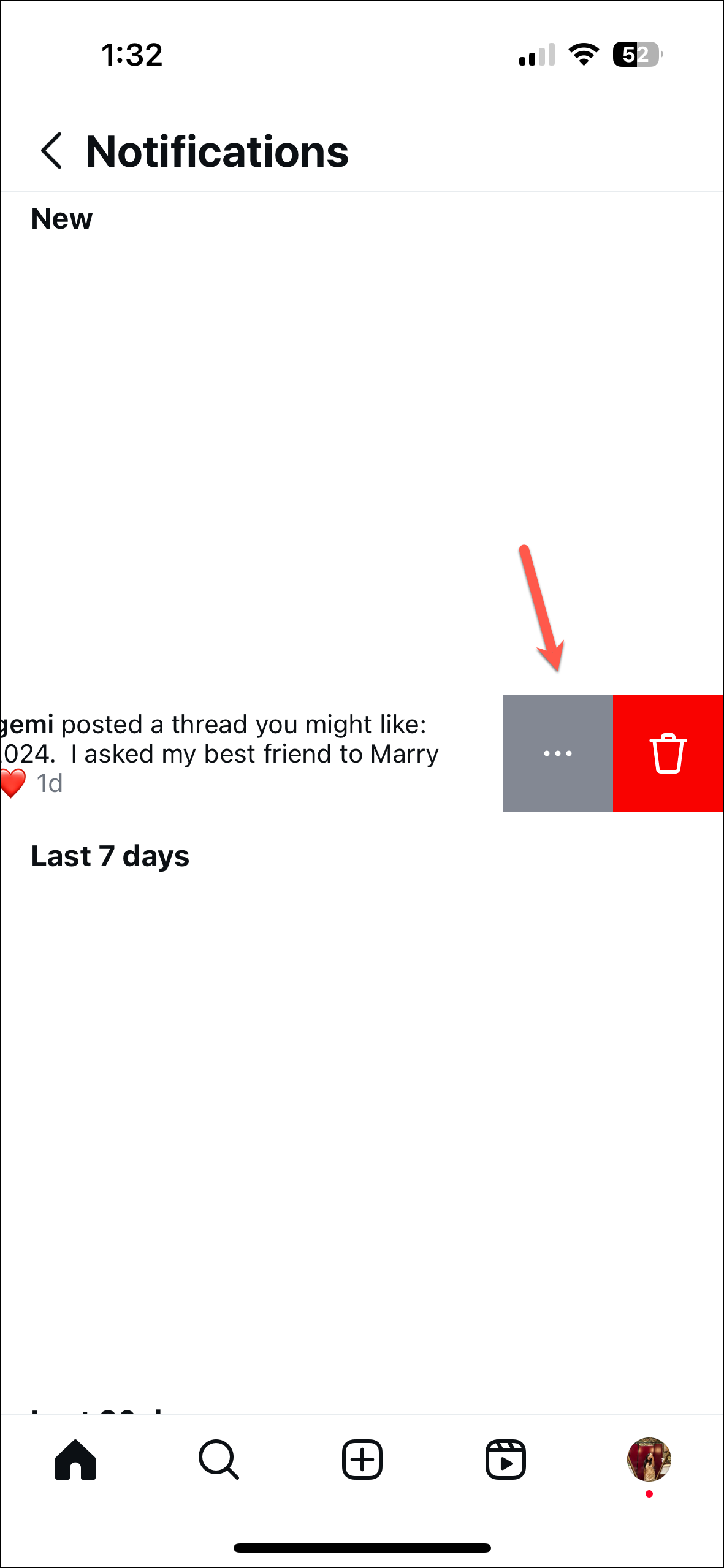Viewport: 724px width, 1568px height.
Task: Switch to the Home tab
Action: (x=75, y=1460)
